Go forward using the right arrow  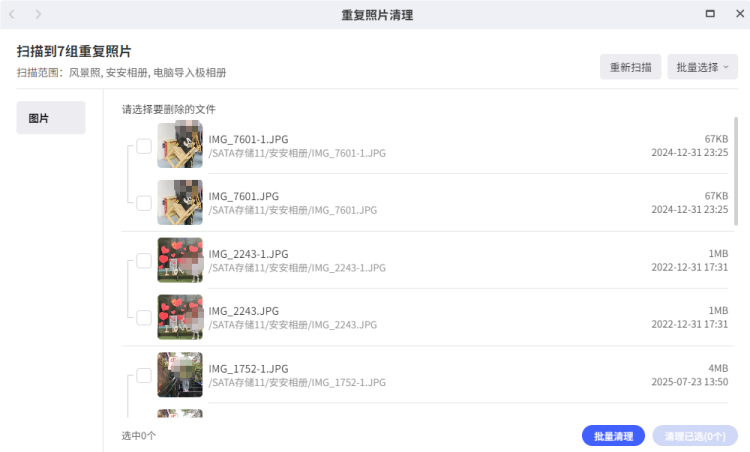tap(38, 15)
